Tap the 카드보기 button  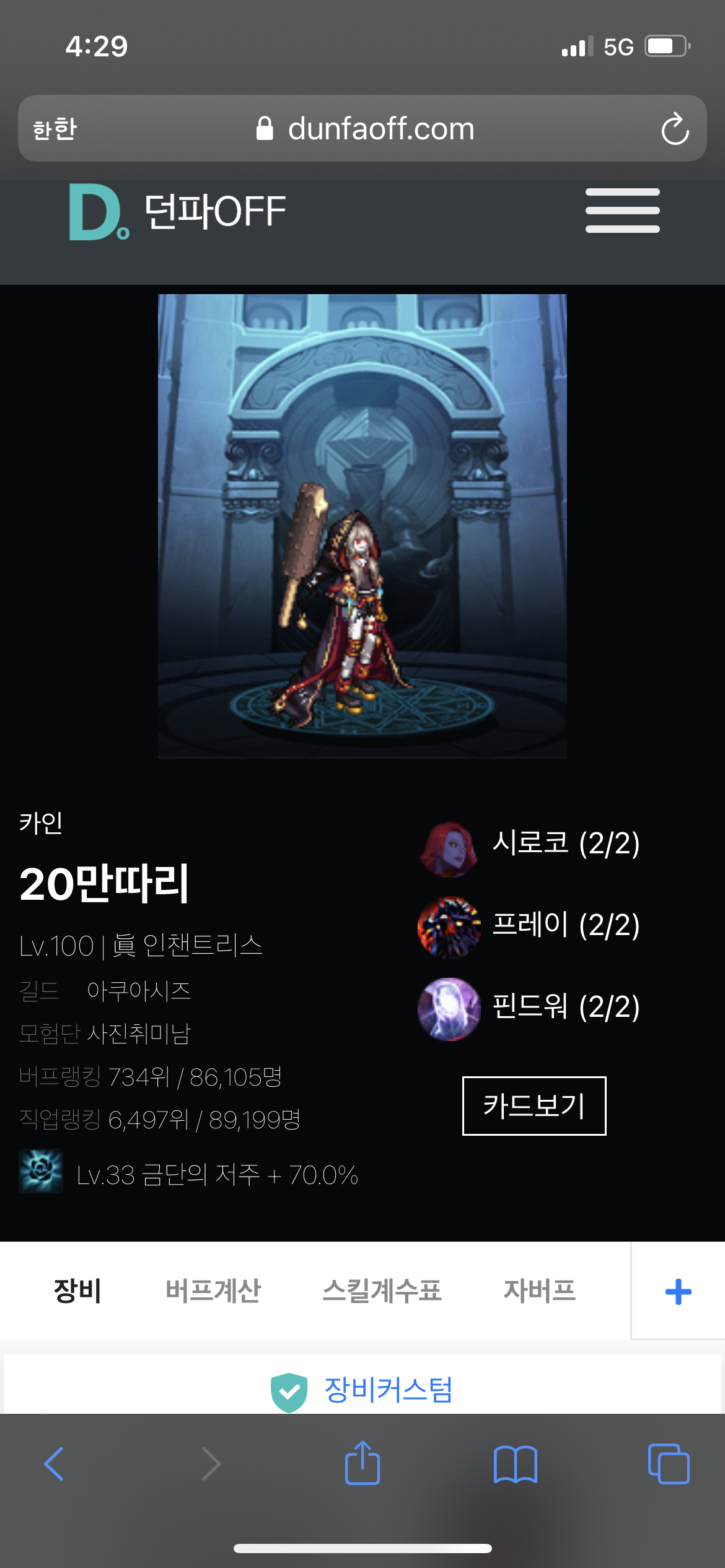534,1105
